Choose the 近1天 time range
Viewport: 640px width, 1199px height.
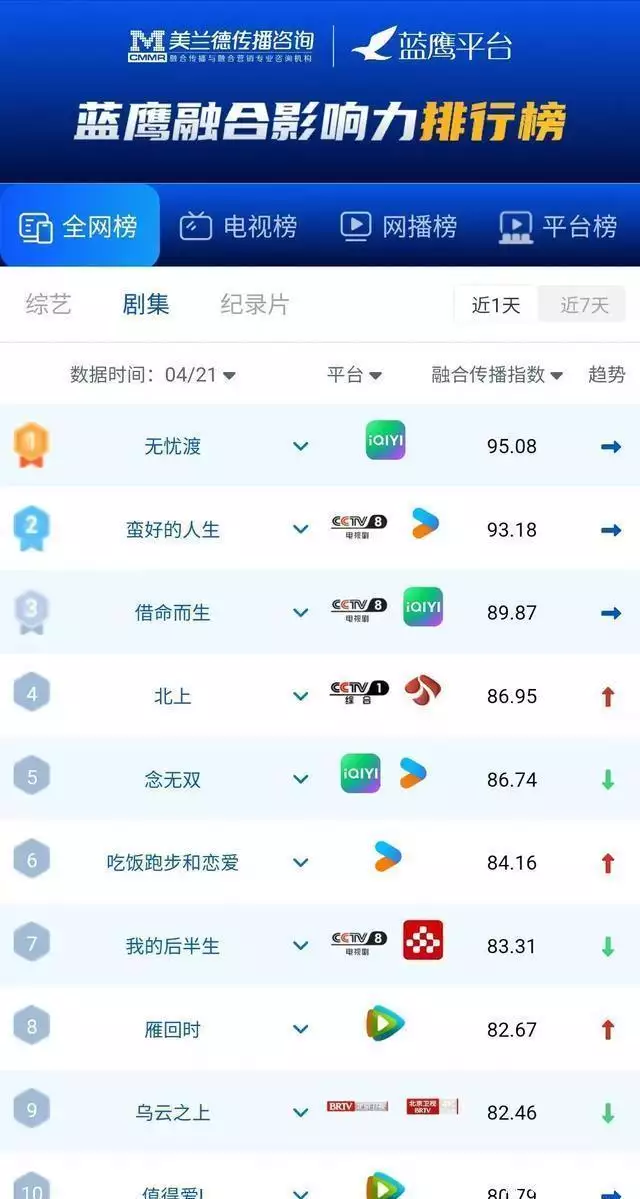(495, 305)
